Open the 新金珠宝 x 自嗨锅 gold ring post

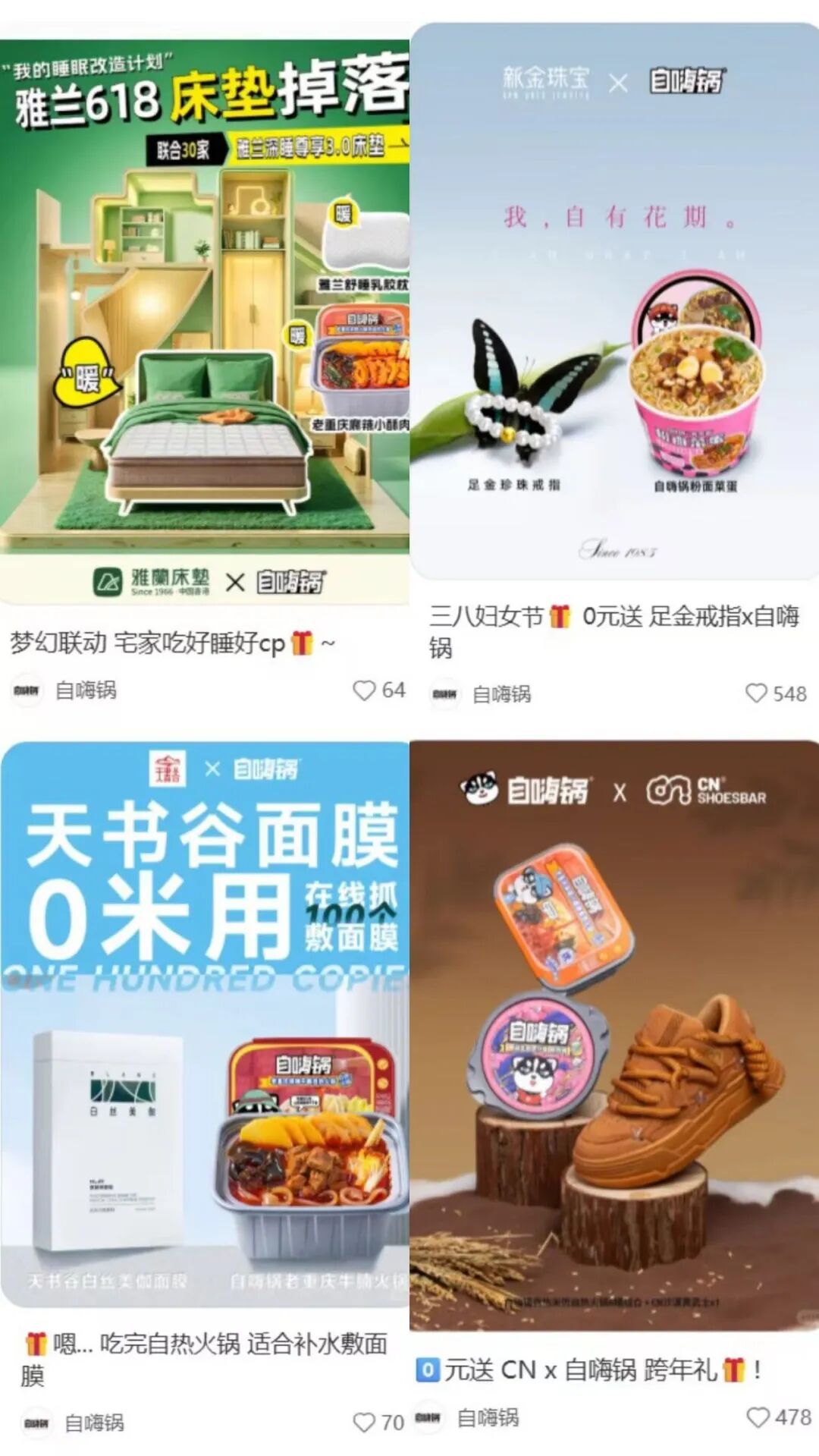(614, 303)
